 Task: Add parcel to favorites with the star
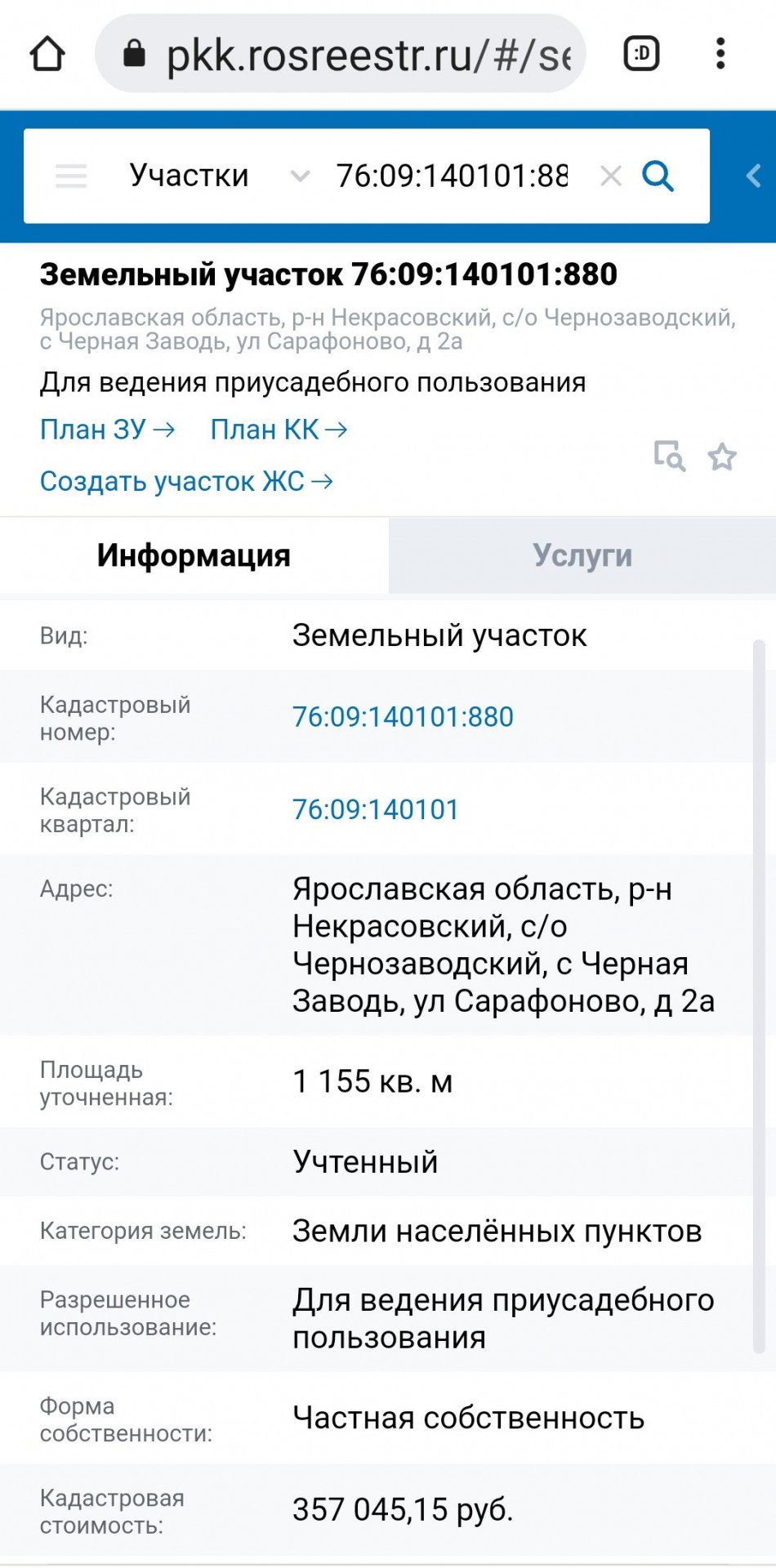coord(722,456)
